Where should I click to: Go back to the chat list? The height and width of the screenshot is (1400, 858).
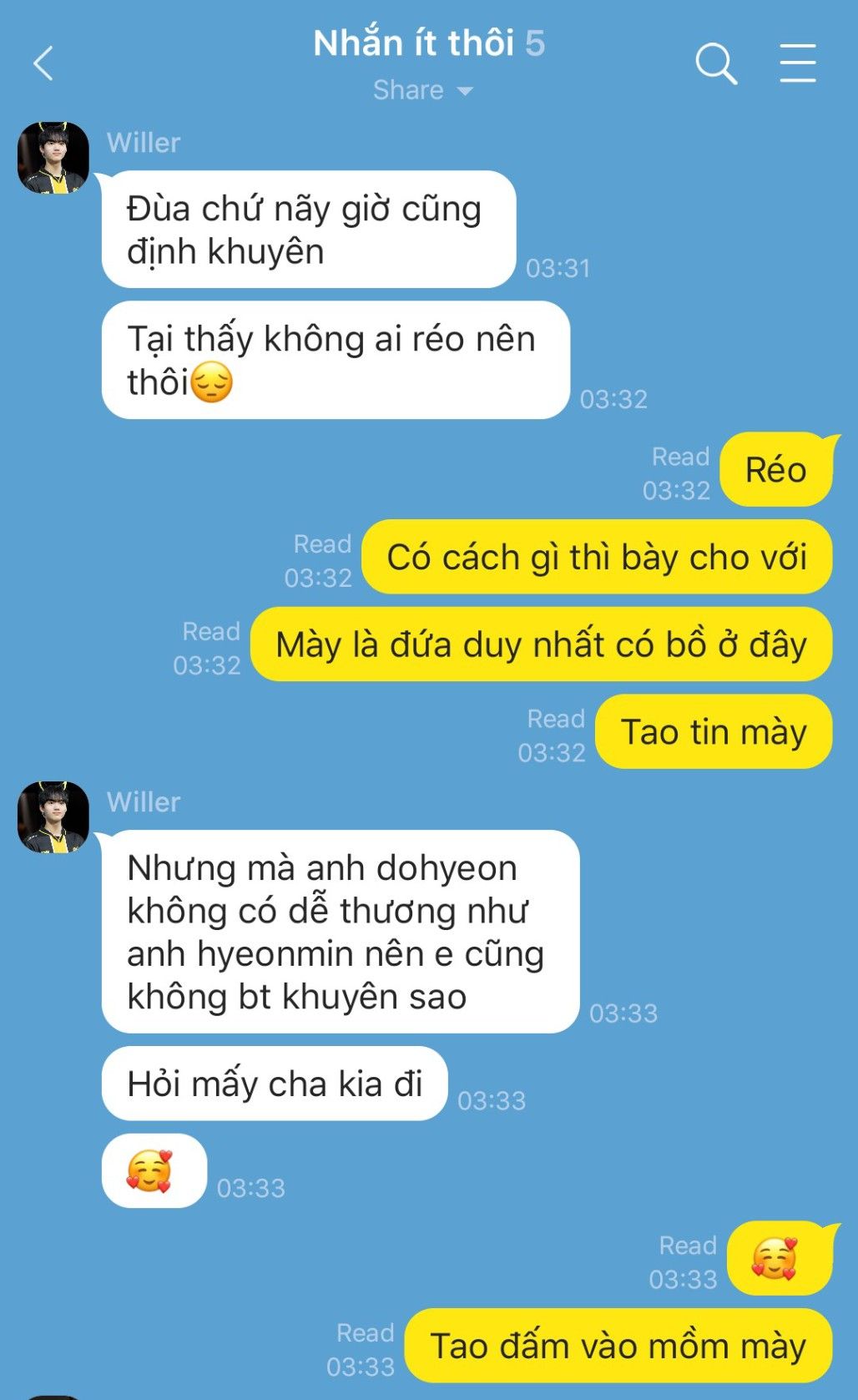pyautogui.click(x=43, y=63)
